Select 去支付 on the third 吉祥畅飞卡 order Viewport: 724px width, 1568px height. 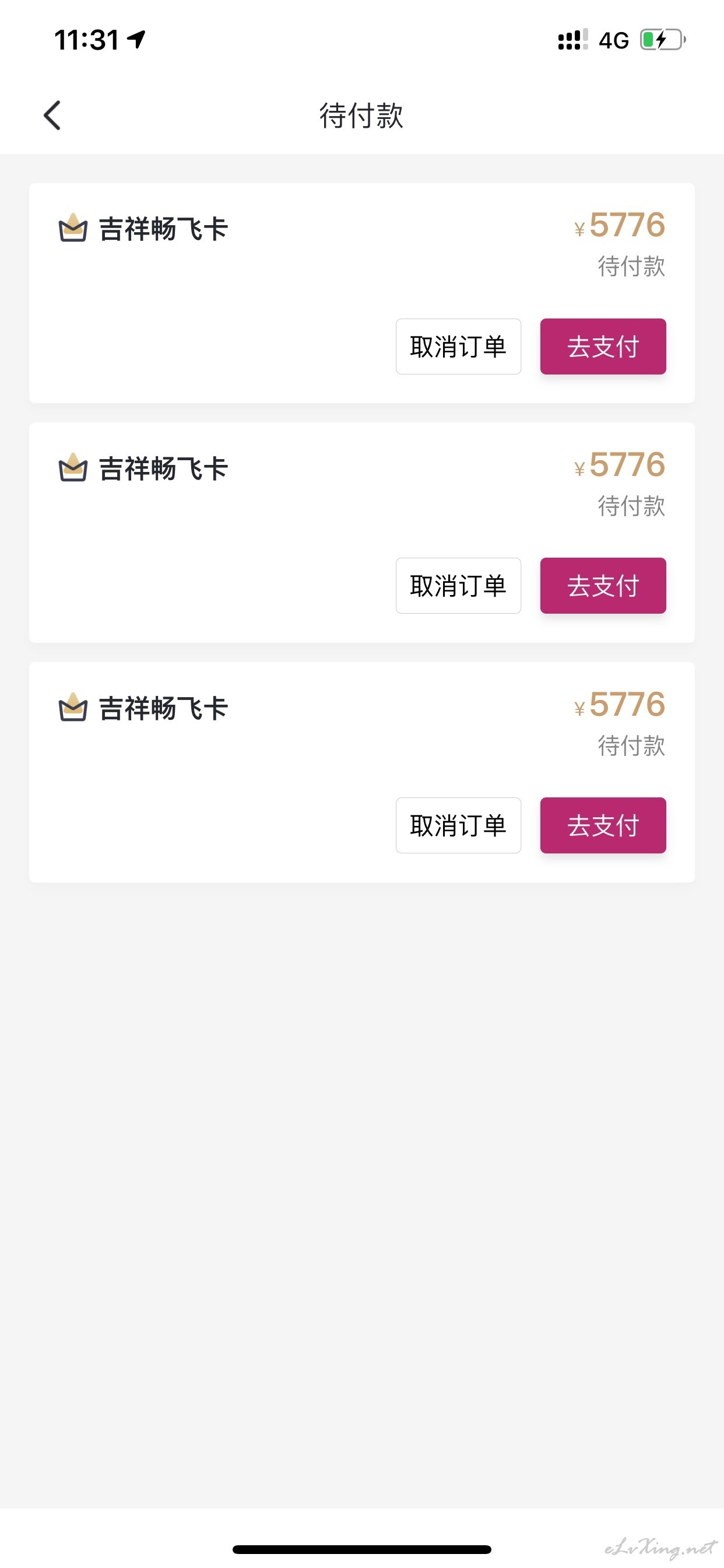(603, 825)
